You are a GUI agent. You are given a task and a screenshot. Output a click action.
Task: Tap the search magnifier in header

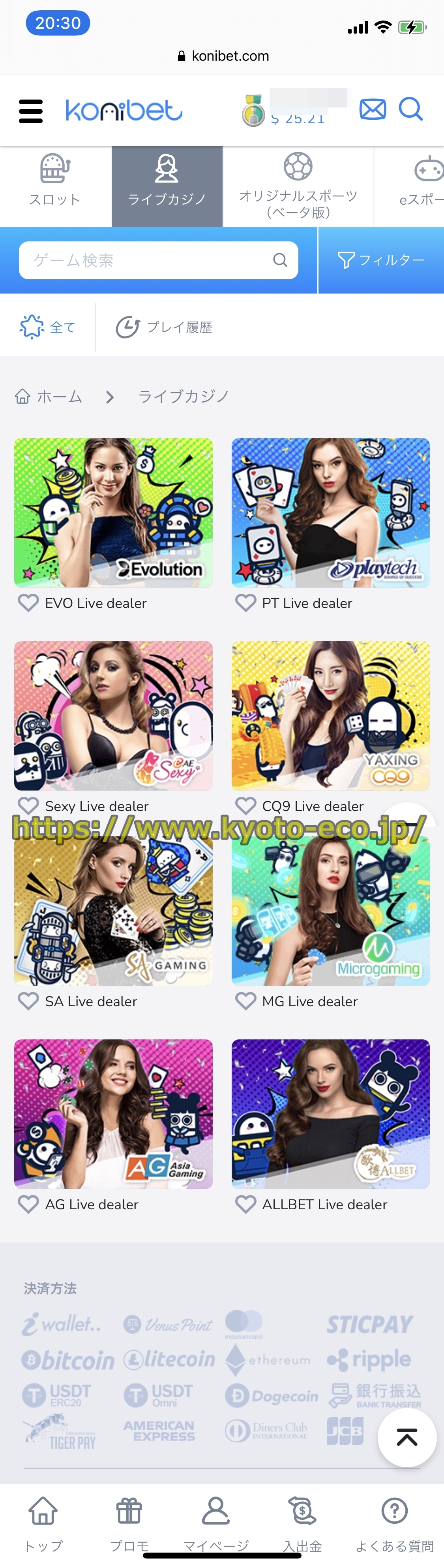click(x=410, y=109)
